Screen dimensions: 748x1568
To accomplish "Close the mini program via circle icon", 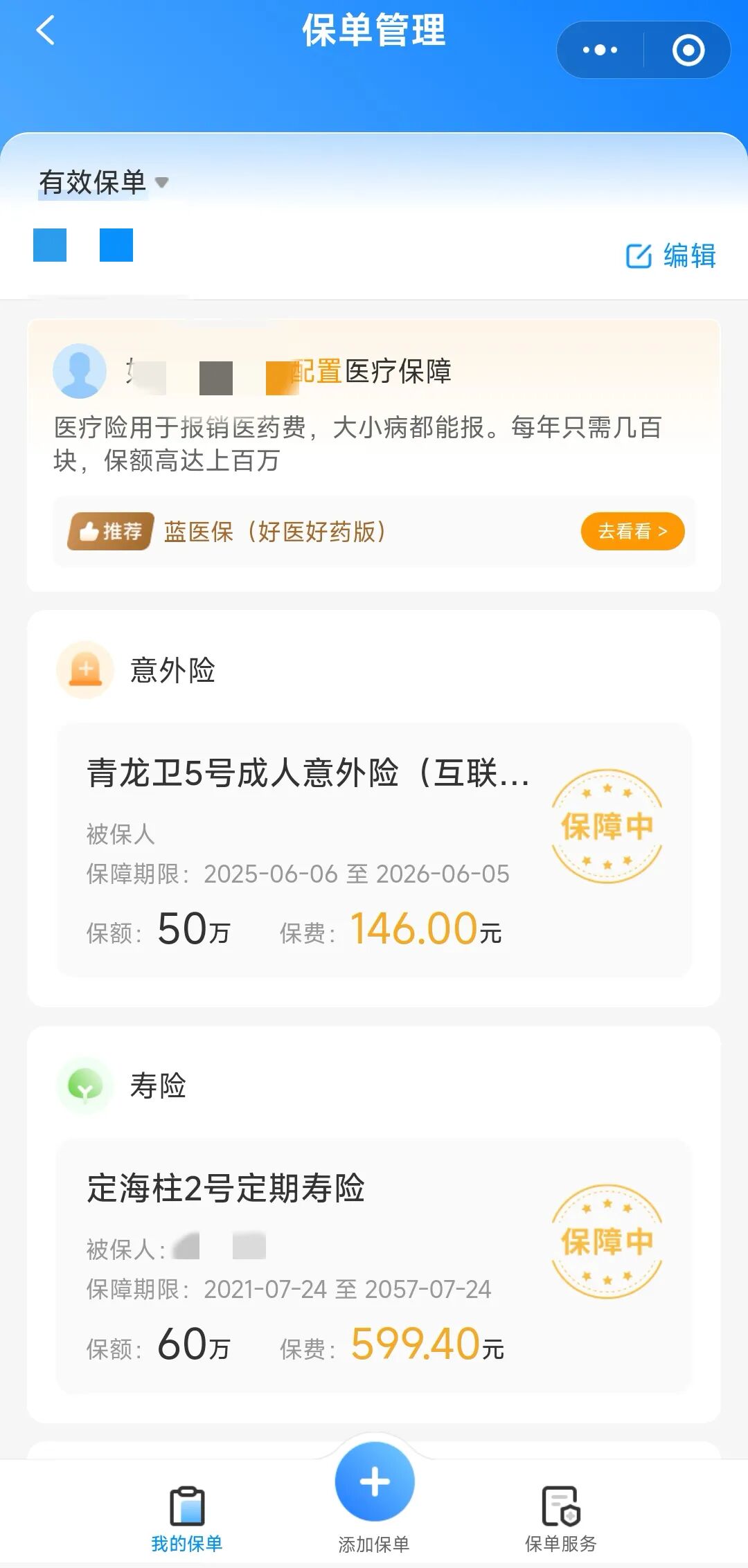I will click(x=688, y=50).
